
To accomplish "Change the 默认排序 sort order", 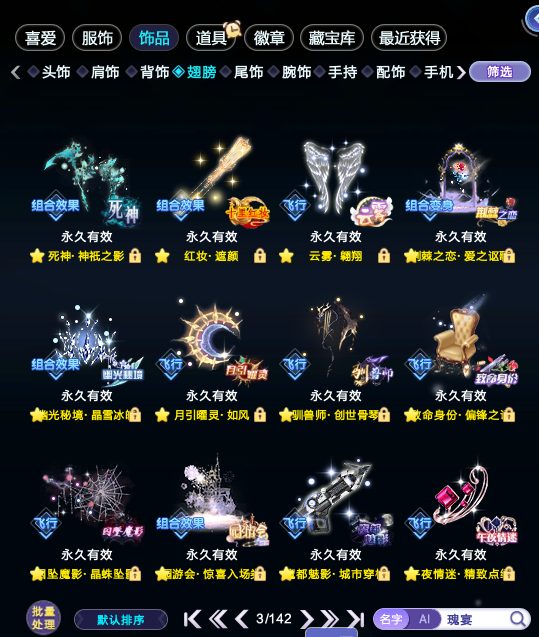I will (x=121, y=620).
